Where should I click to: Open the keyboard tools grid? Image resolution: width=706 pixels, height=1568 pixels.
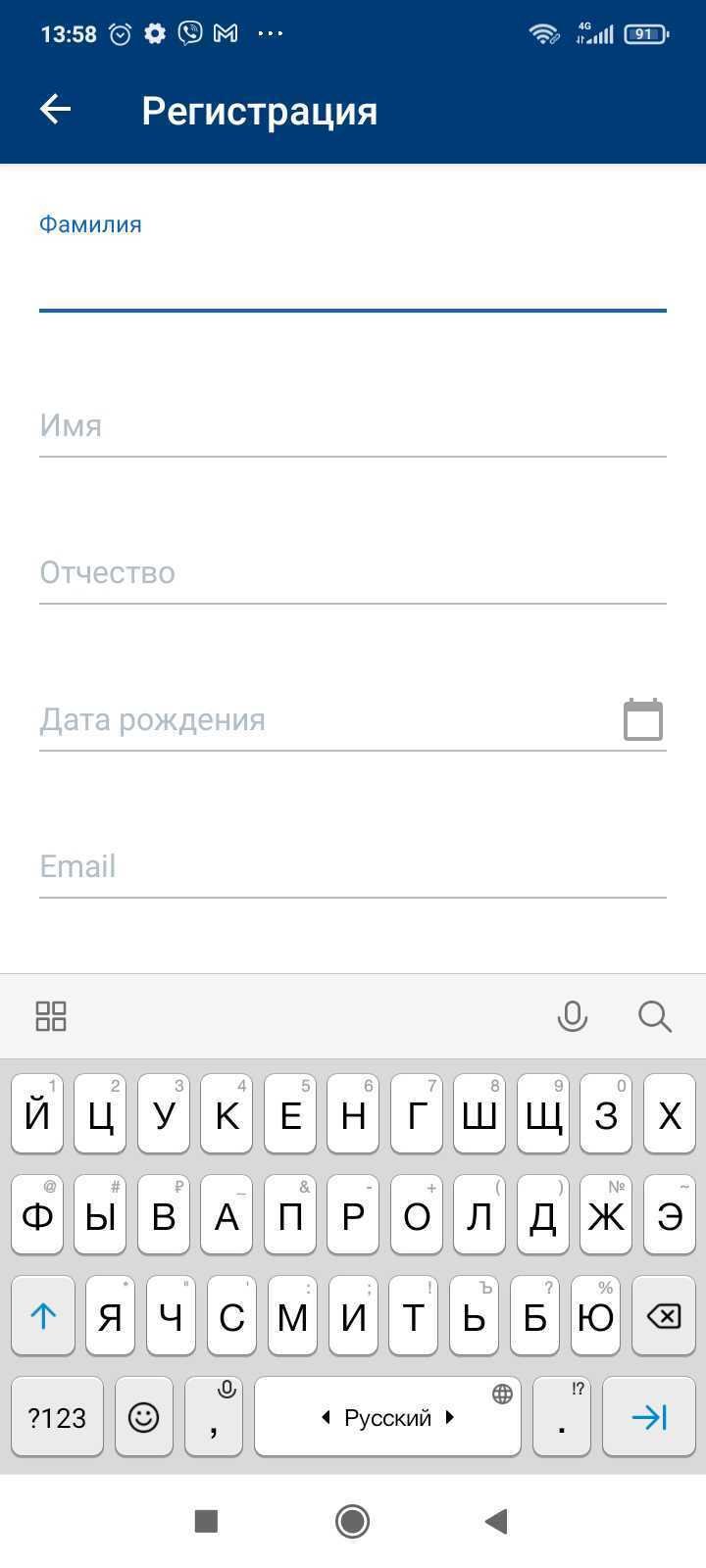pyautogui.click(x=51, y=1016)
